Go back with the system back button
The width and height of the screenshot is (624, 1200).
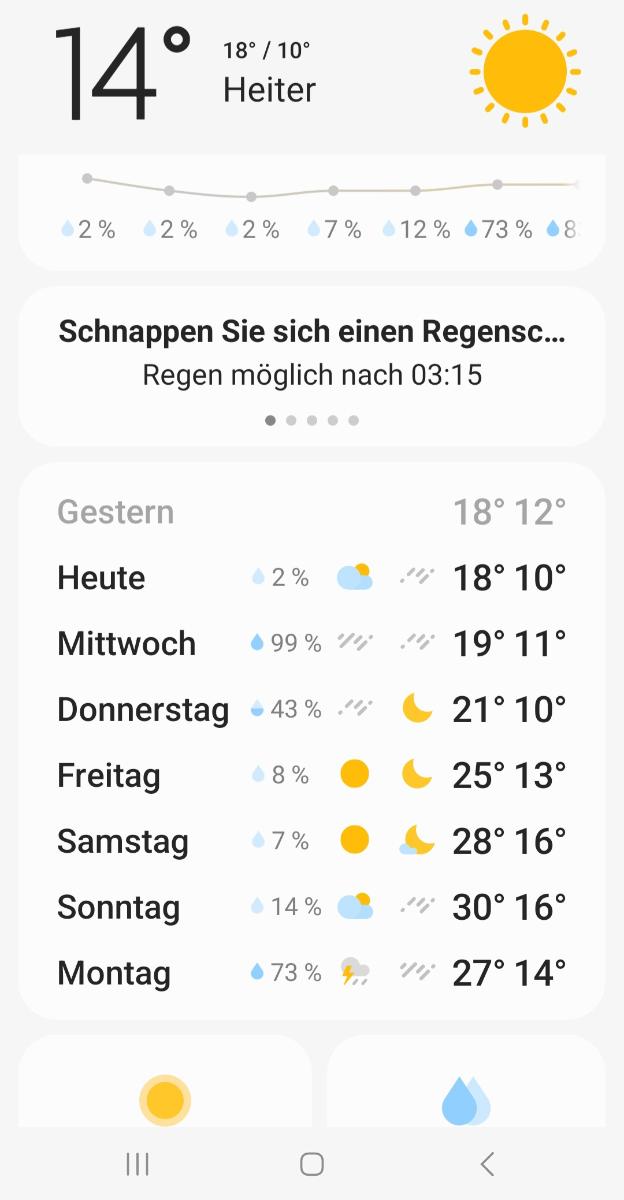tap(487, 1163)
